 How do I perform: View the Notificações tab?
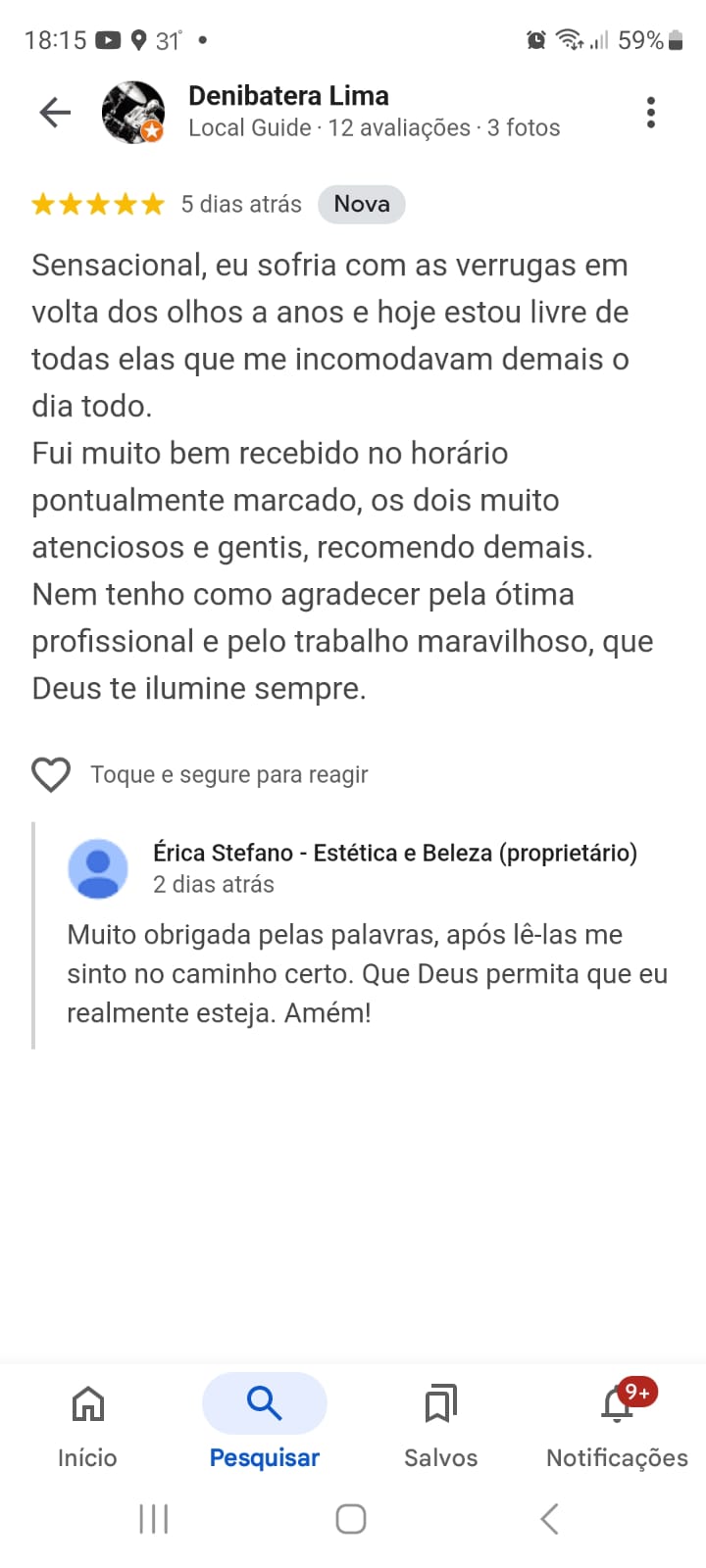click(x=617, y=1426)
